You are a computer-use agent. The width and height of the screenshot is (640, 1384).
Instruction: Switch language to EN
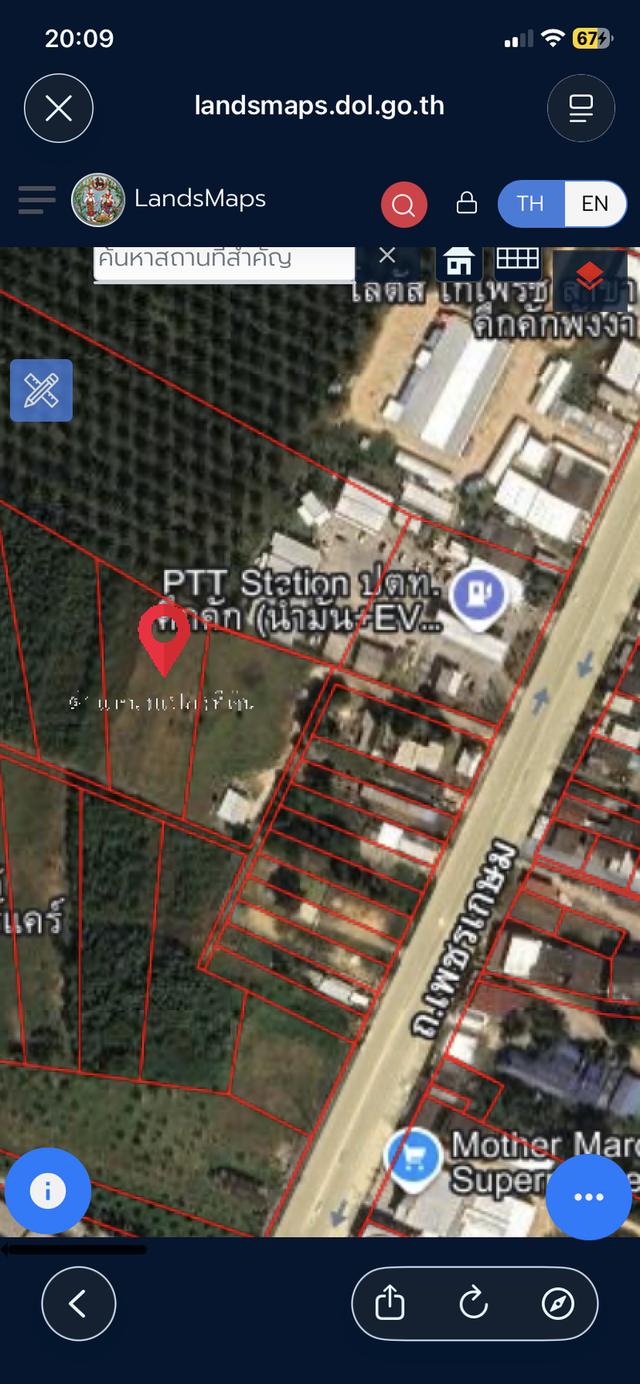(x=595, y=203)
